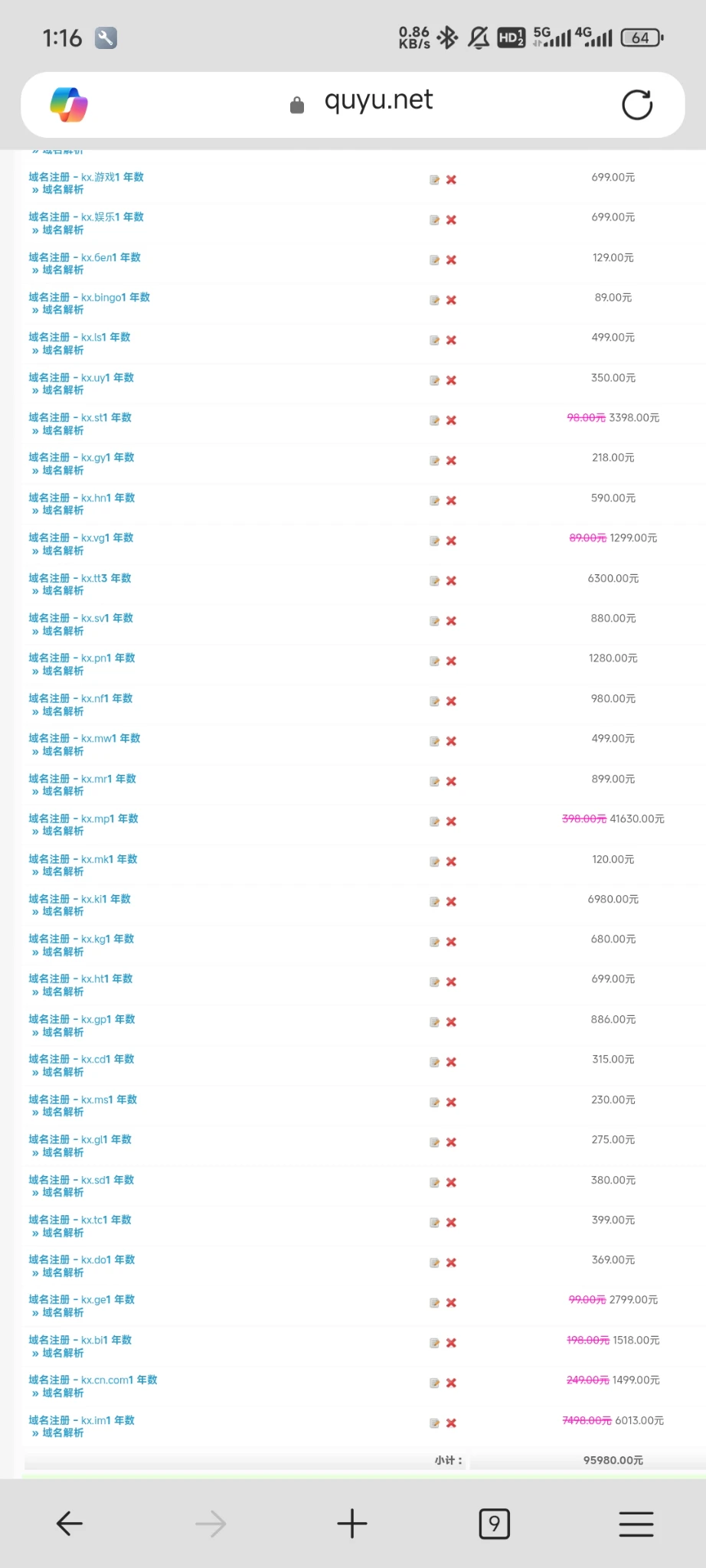Remove the kx.im domain item
This screenshot has width=706, height=1568.
451,1423
